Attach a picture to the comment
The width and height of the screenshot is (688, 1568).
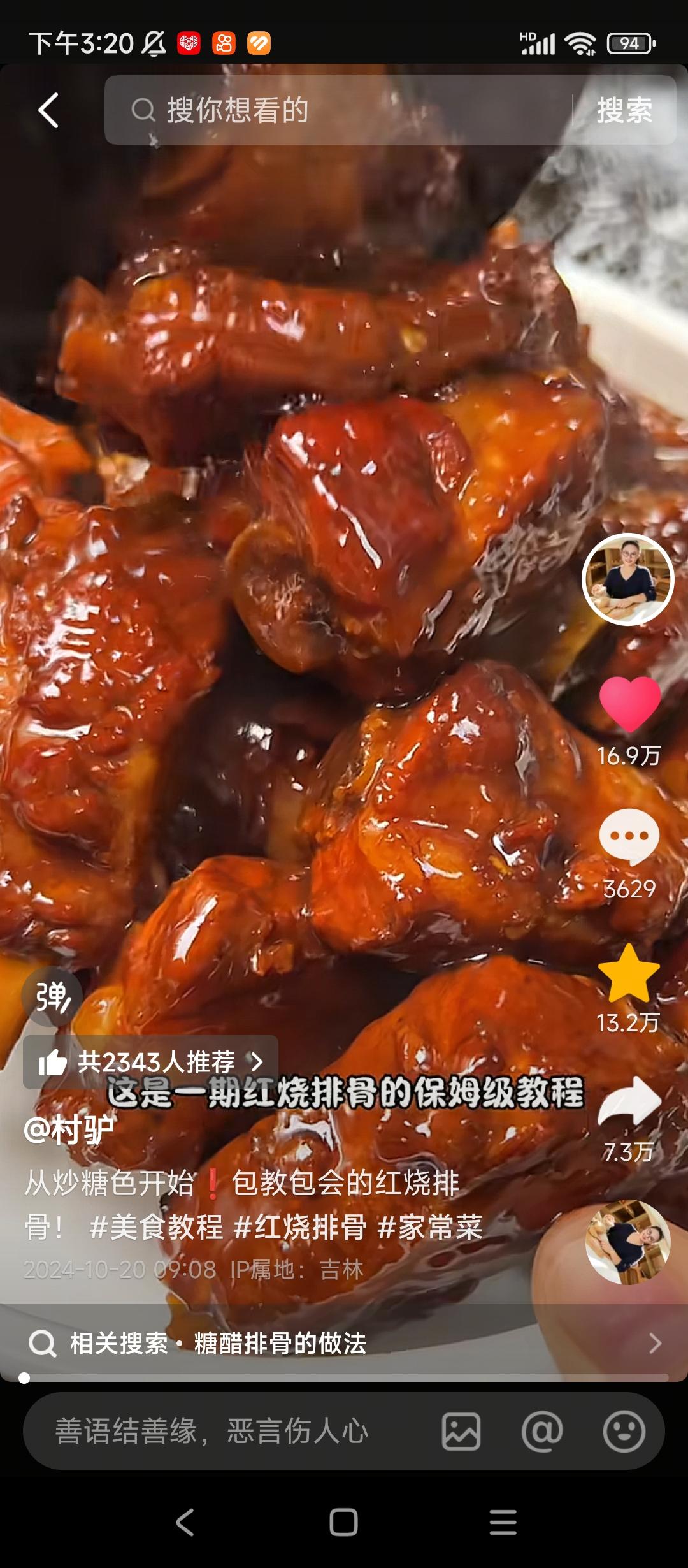[x=461, y=1432]
